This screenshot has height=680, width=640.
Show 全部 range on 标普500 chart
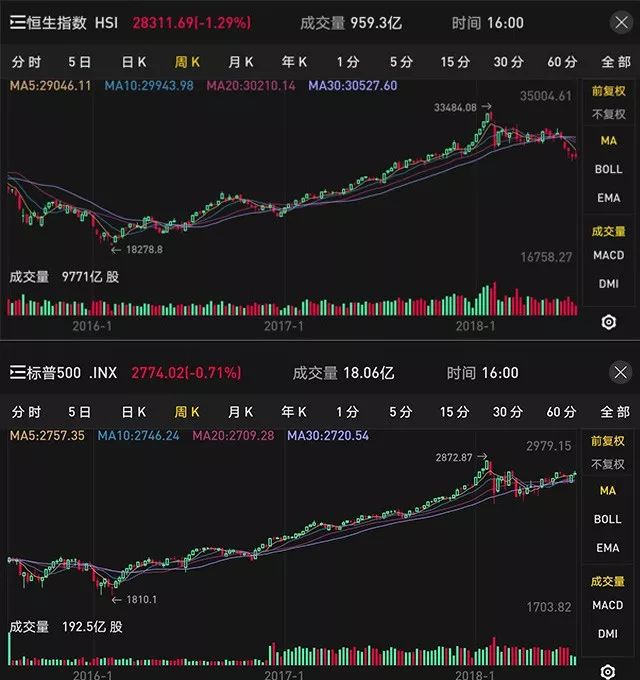click(615, 412)
